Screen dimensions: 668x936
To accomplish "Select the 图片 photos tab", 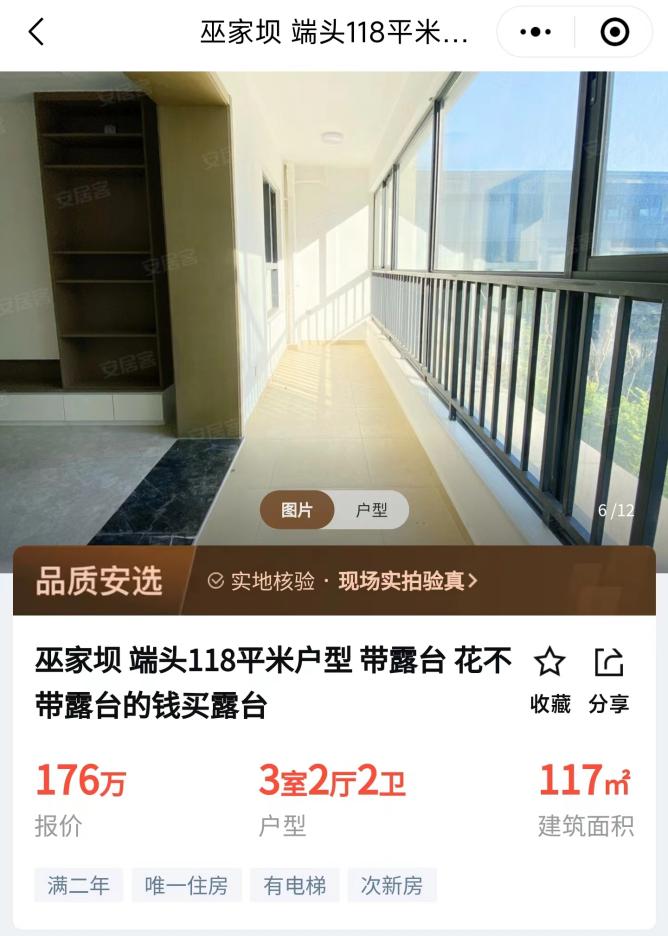I will 297,510.
